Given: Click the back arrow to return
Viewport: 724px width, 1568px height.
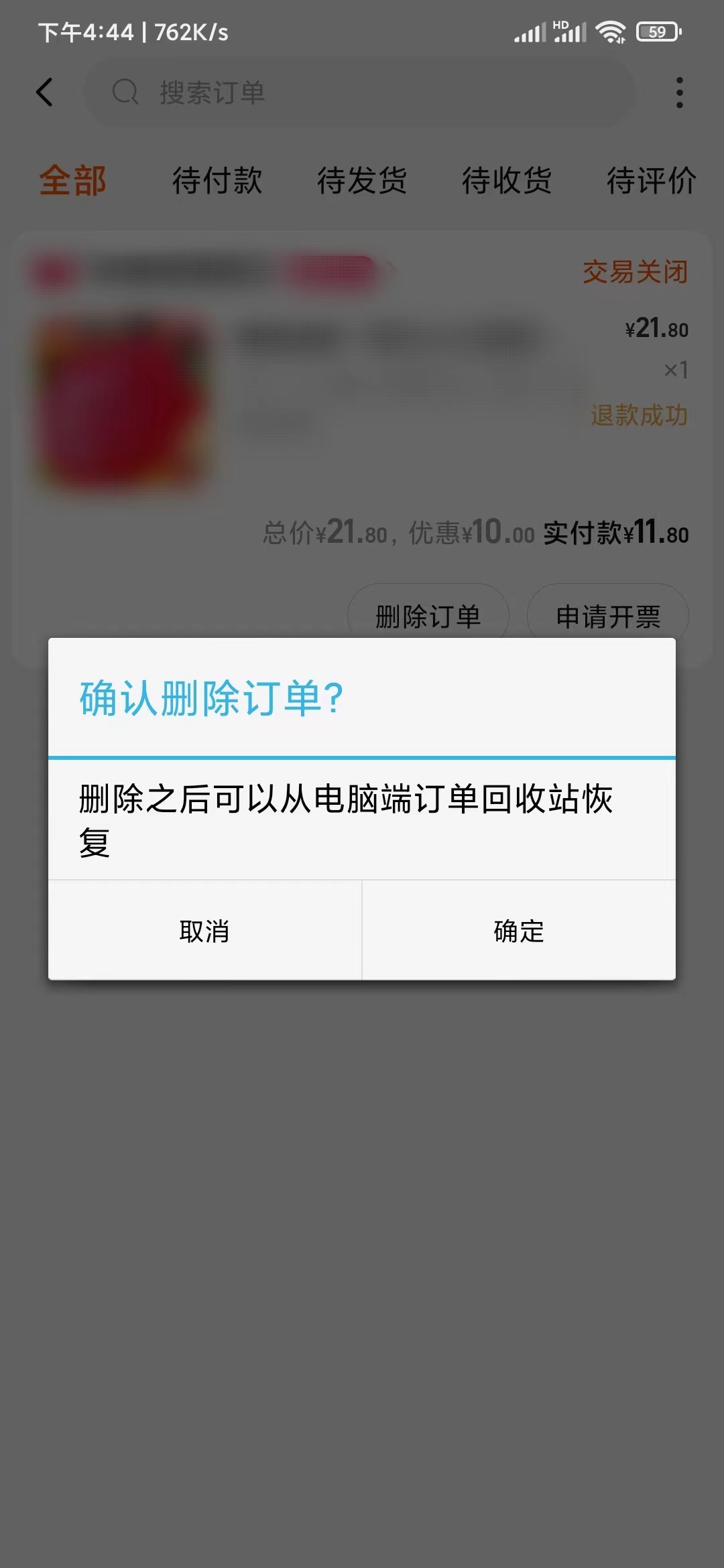Looking at the screenshot, I should pyautogui.click(x=46, y=92).
